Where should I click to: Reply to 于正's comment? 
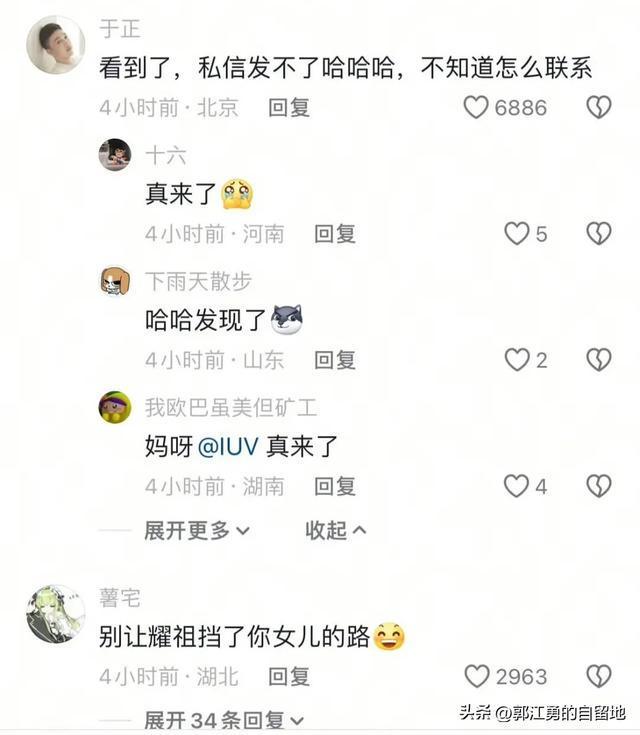tap(289, 107)
